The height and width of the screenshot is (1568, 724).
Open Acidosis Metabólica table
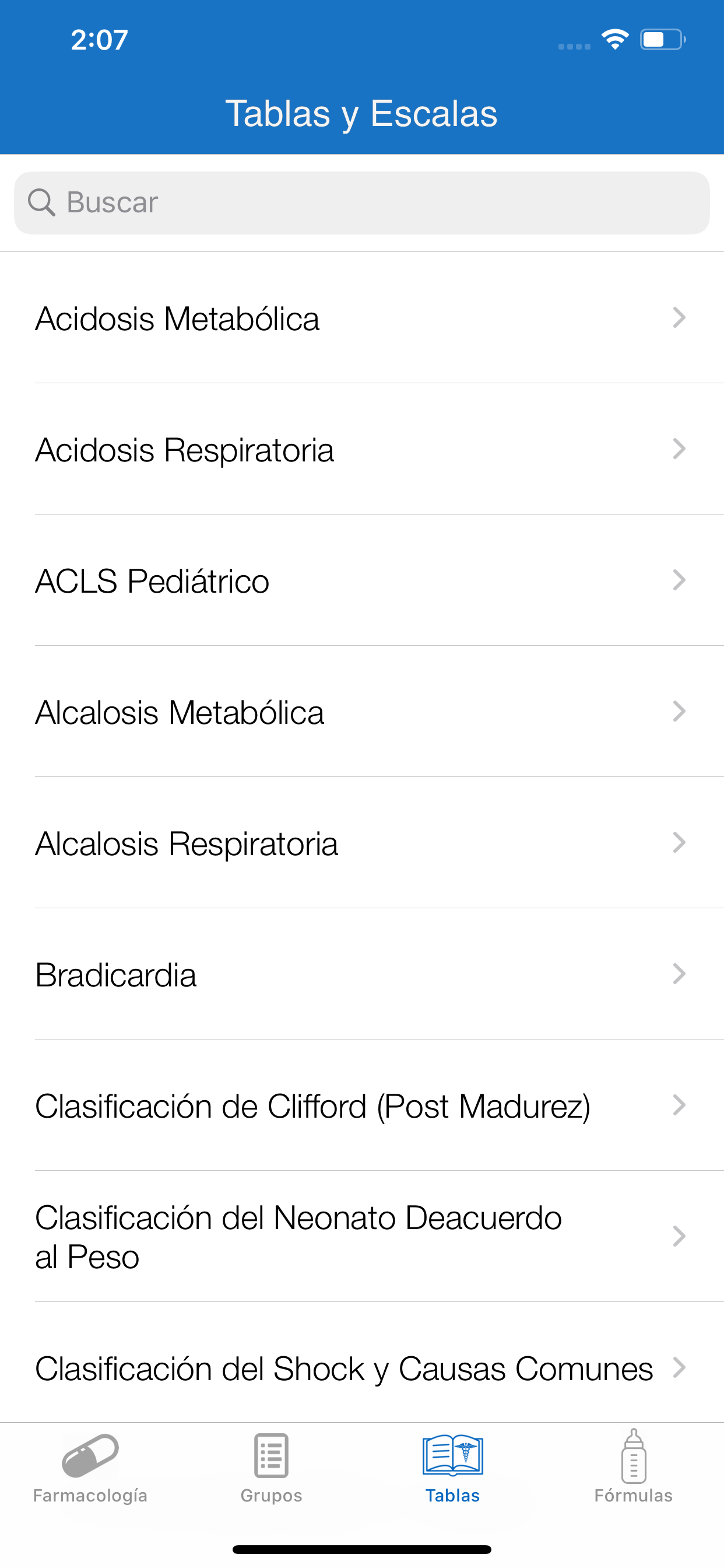tap(362, 318)
